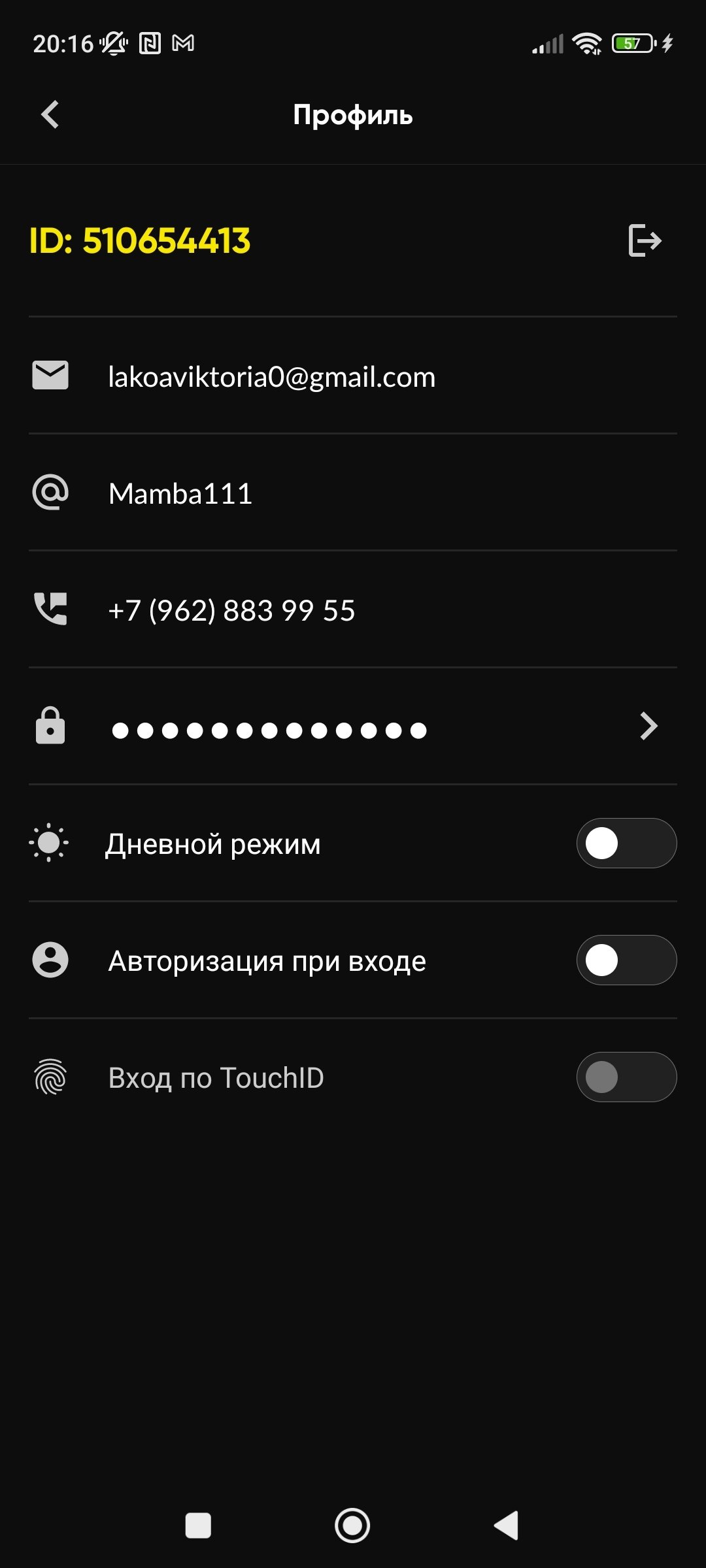The image size is (706, 1568).
Task: Go to the system home screen
Action: tap(352, 1526)
